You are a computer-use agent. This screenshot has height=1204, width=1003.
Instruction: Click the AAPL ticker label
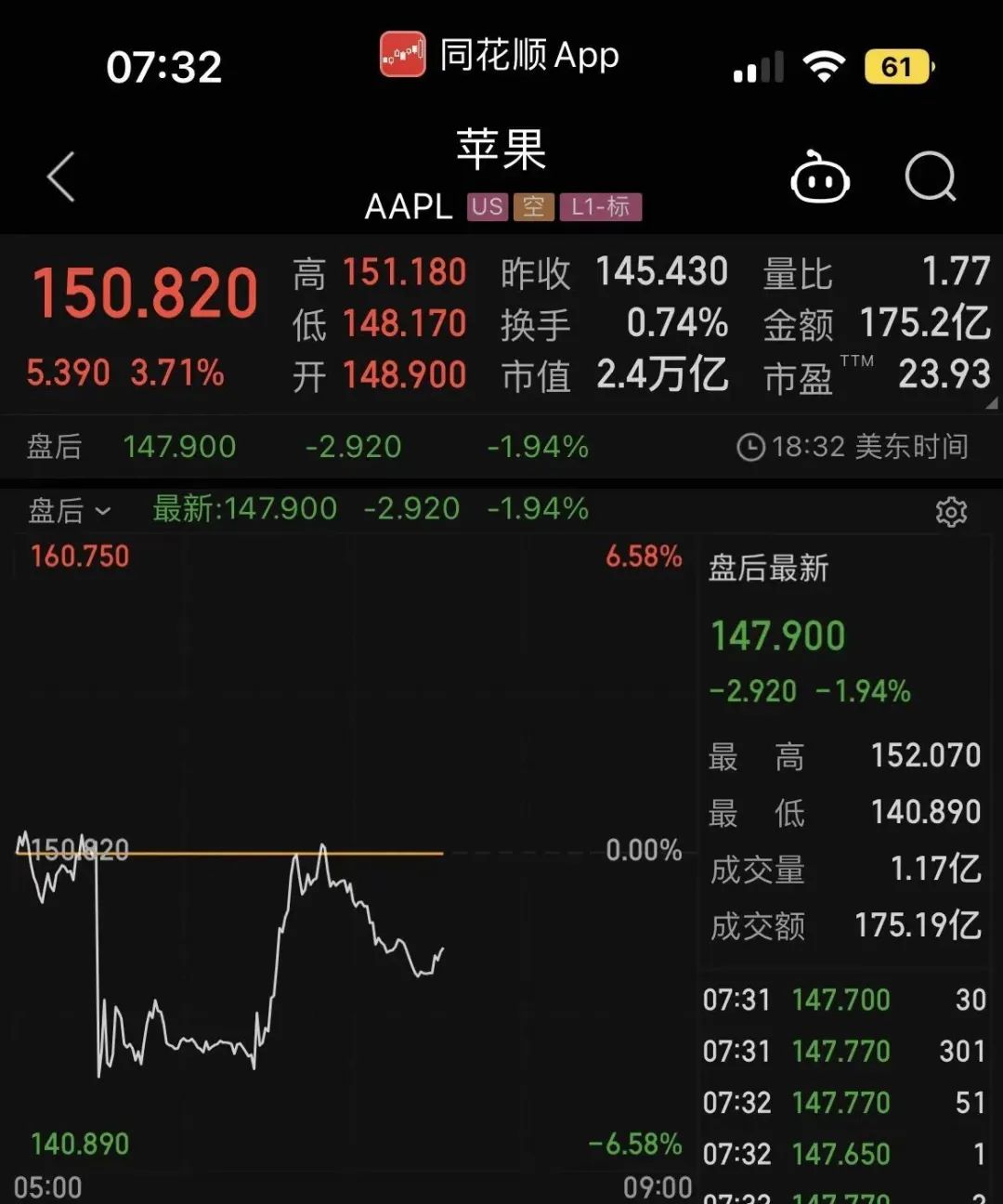(409, 206)
